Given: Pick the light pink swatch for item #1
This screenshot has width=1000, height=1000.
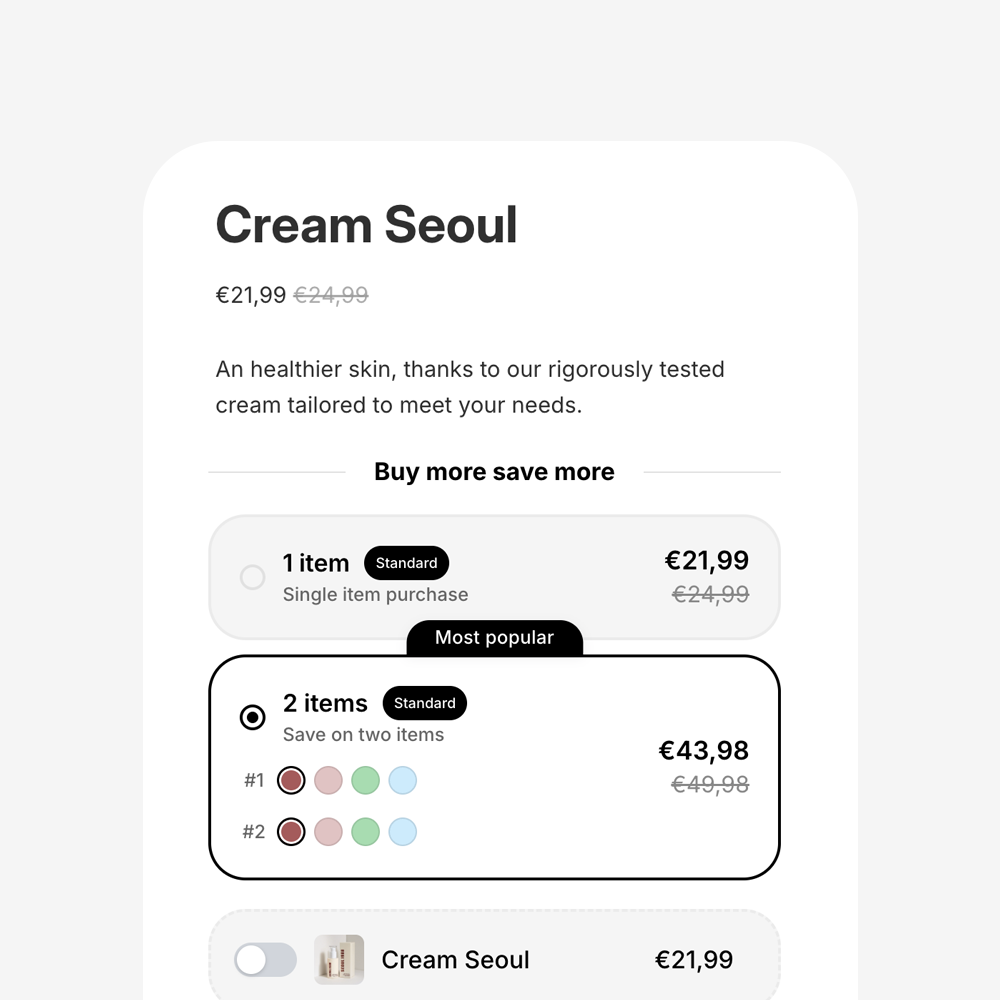Looking at the screenshot, I should (328, 780).
